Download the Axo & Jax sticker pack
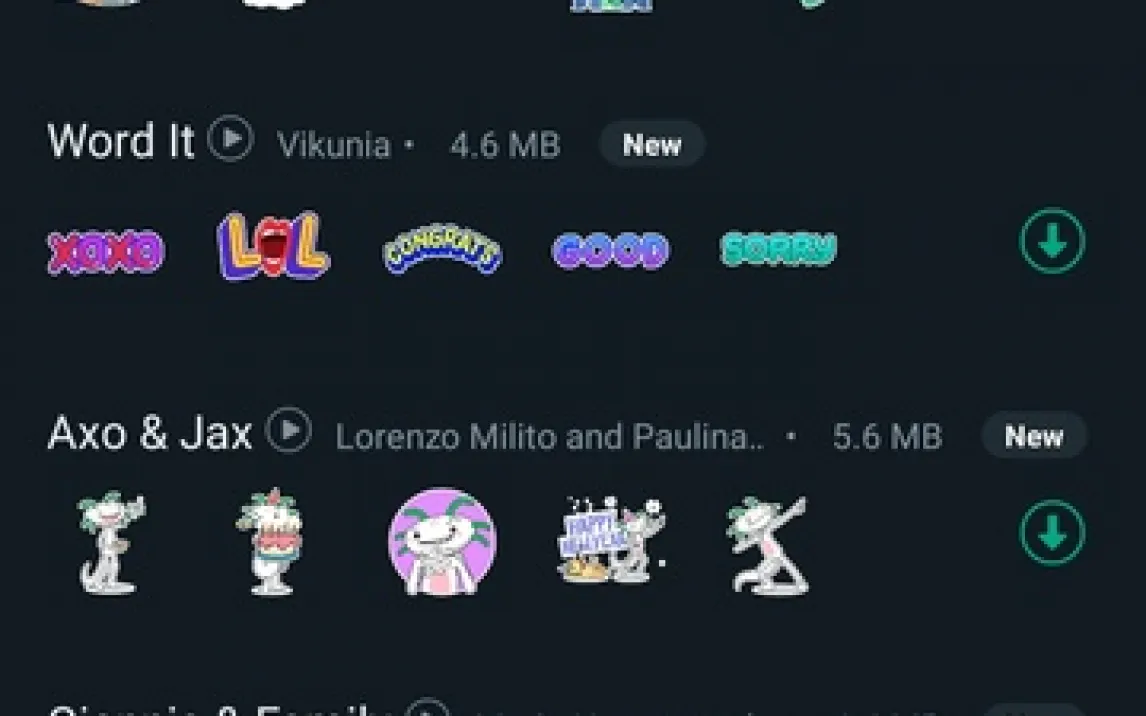The width and height of the screenshot is (1146, 716). point(1052,533)
